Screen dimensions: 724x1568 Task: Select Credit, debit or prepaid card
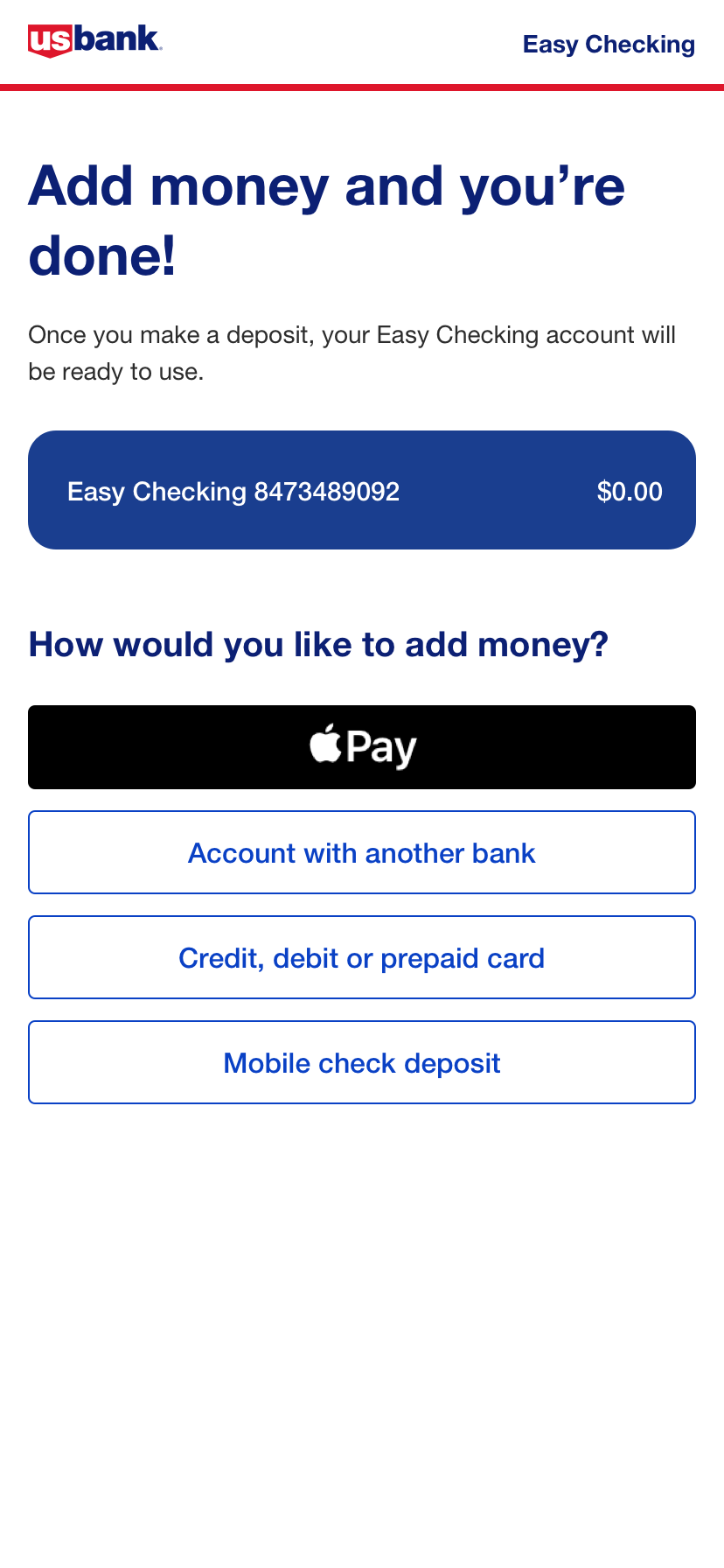362,957
